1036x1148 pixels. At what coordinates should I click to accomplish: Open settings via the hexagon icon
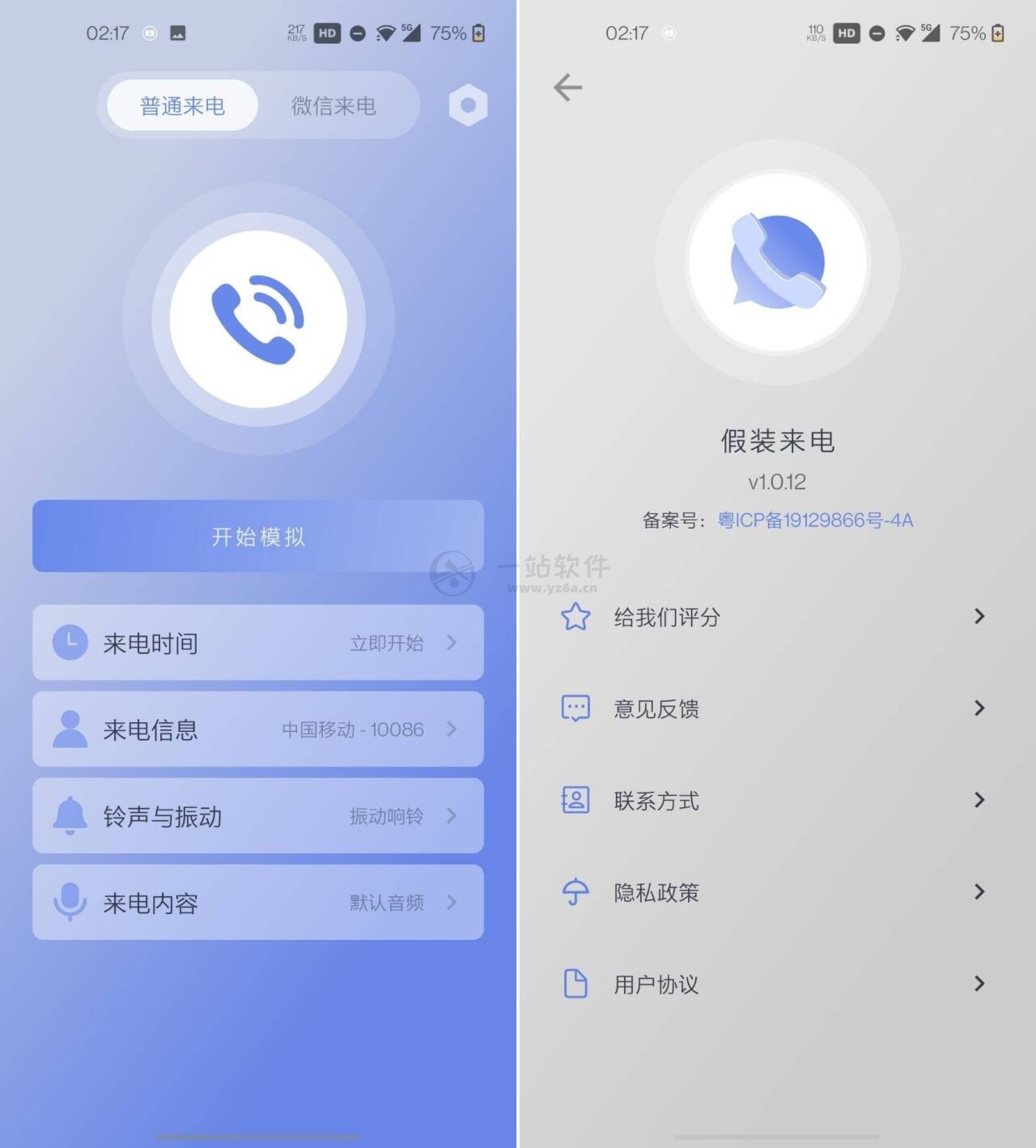[468, 105]
